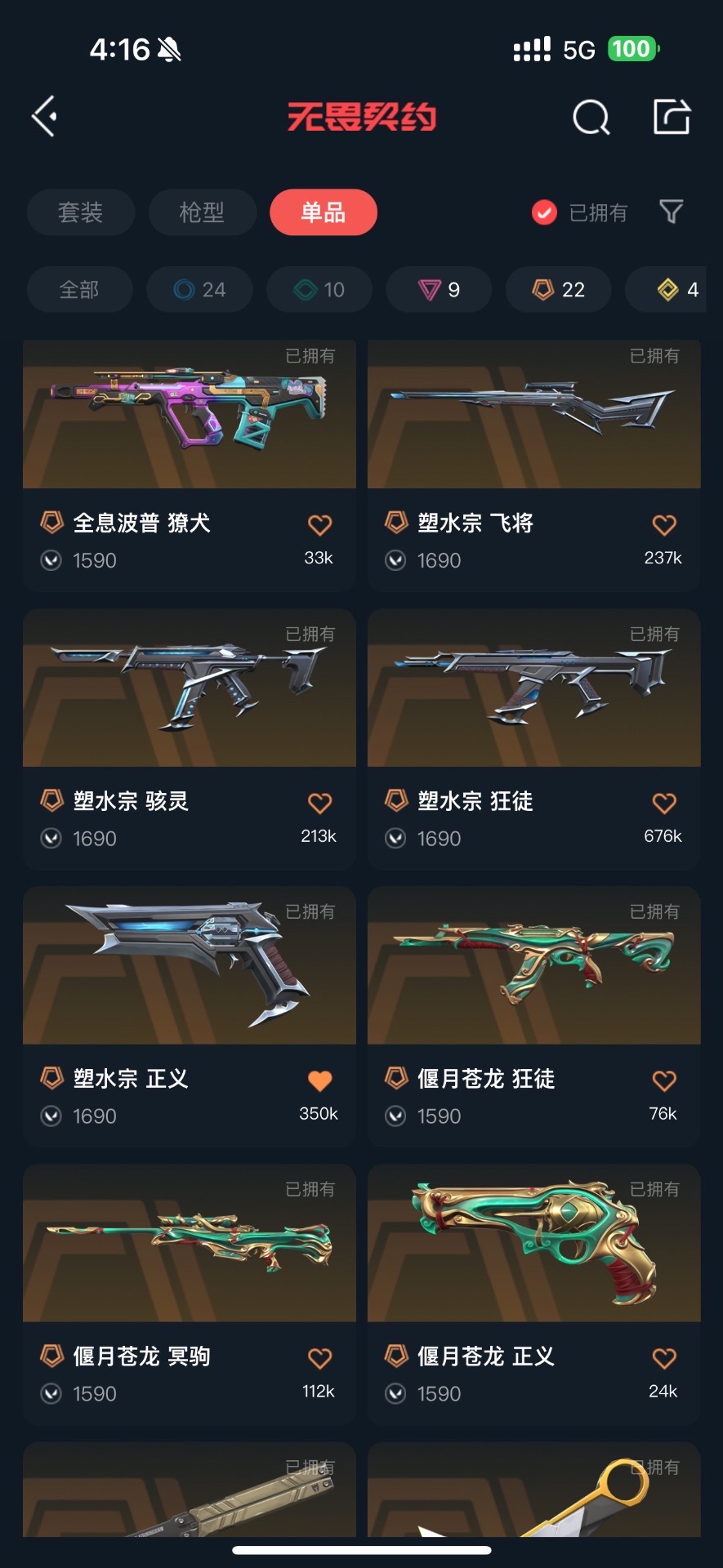Select the 单品 tab
Screen dimensions: 723x1568
point(324,212)
